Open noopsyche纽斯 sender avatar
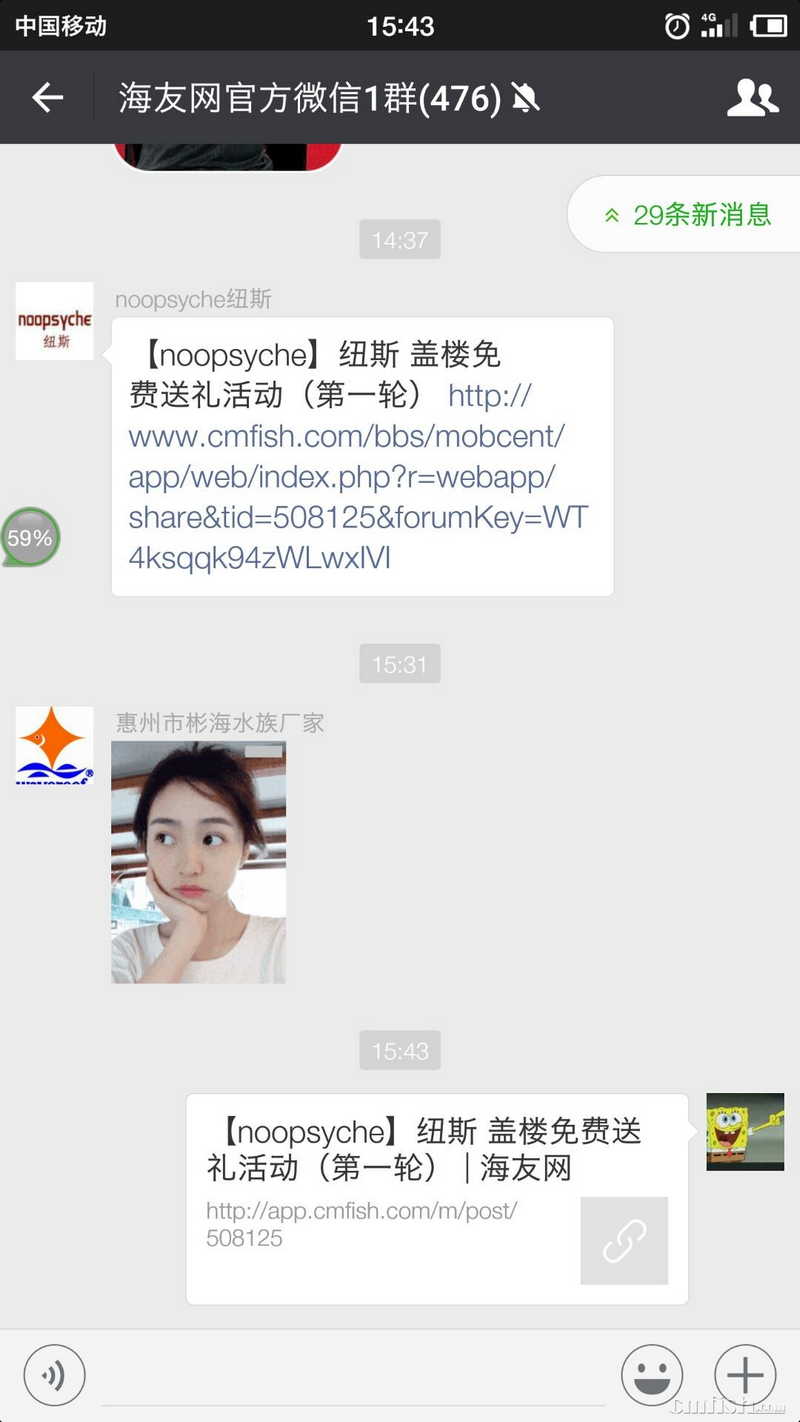800x1422 pixels. click(x=54, y=321)
